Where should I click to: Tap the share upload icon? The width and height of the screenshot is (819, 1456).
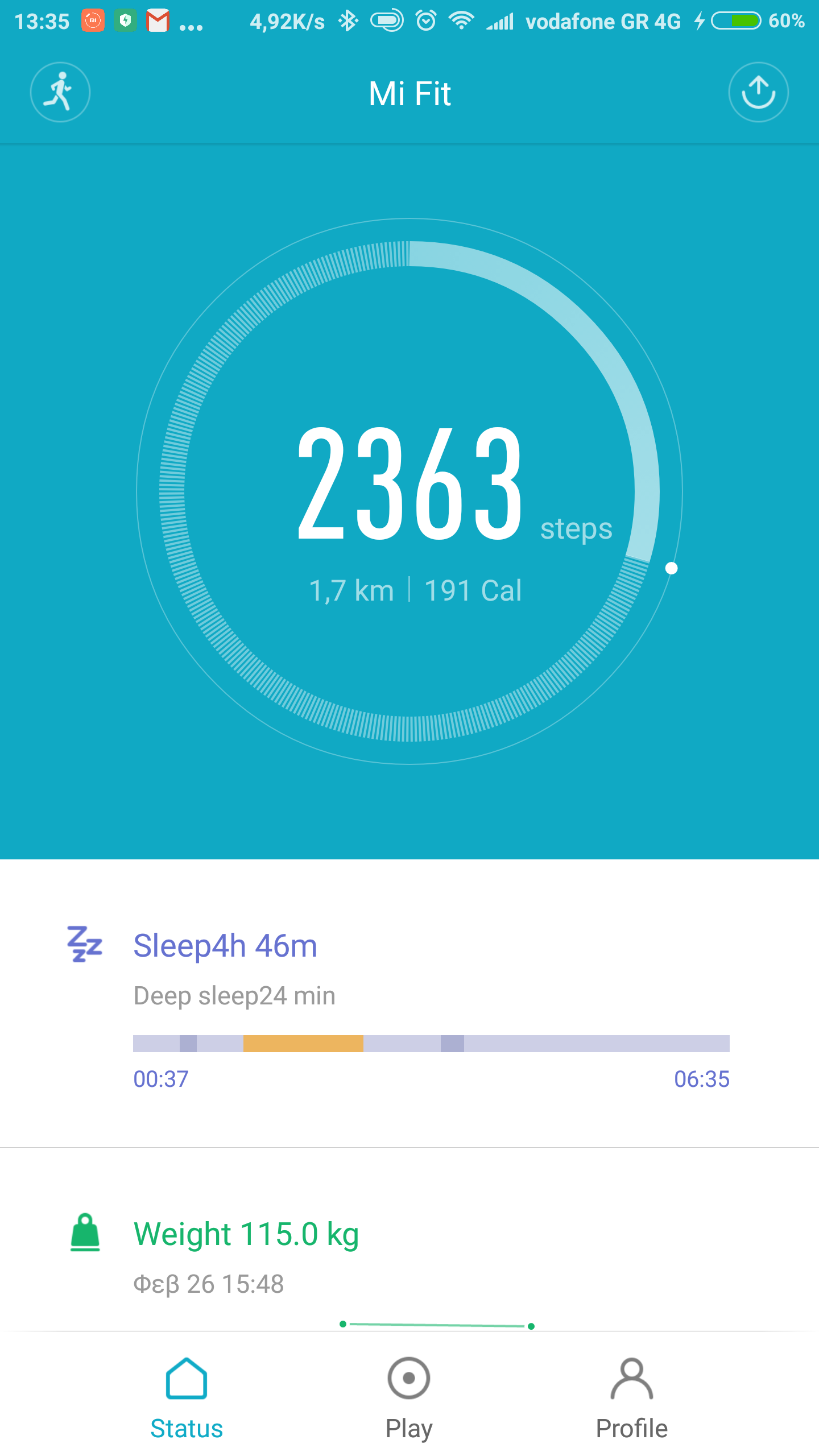758,92
